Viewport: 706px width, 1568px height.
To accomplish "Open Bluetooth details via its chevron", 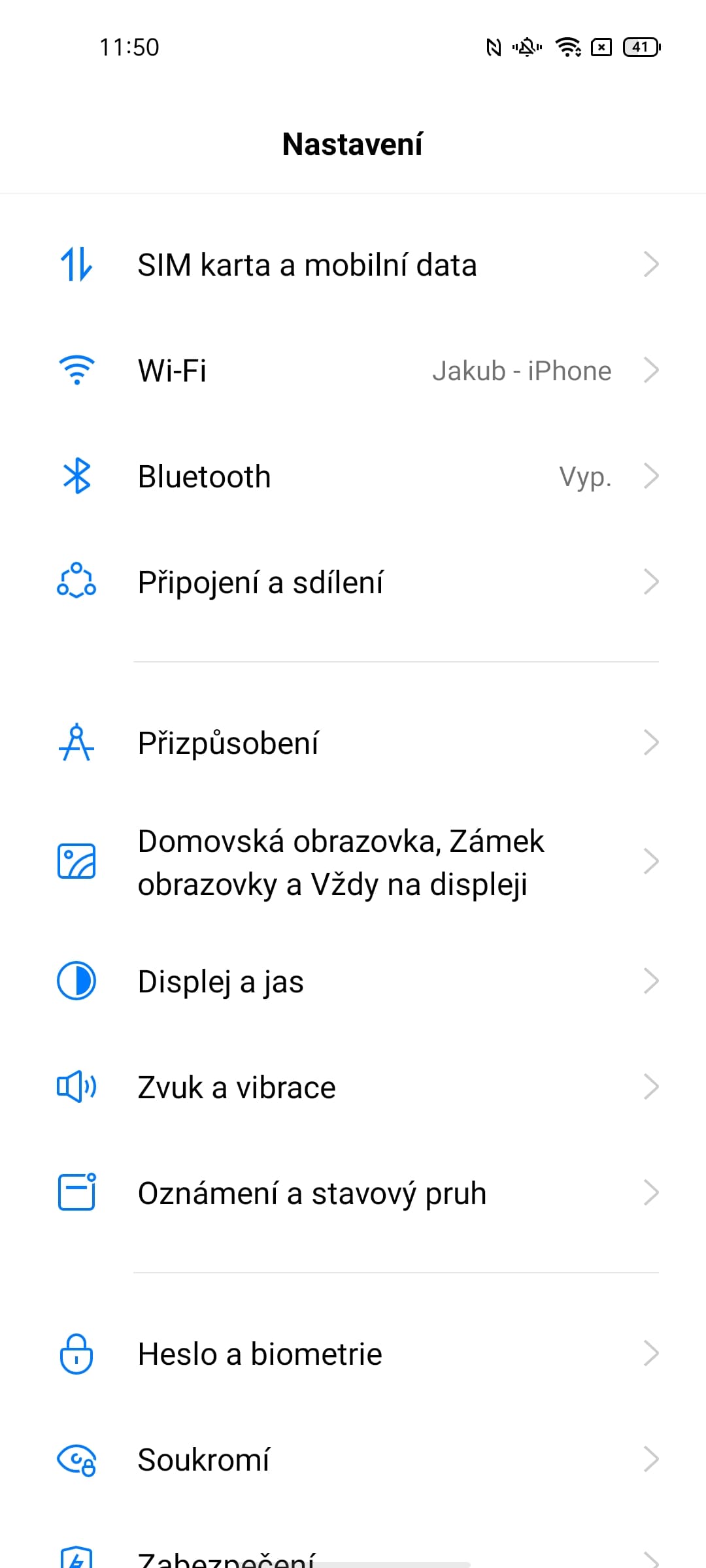I will coord(652,476).
